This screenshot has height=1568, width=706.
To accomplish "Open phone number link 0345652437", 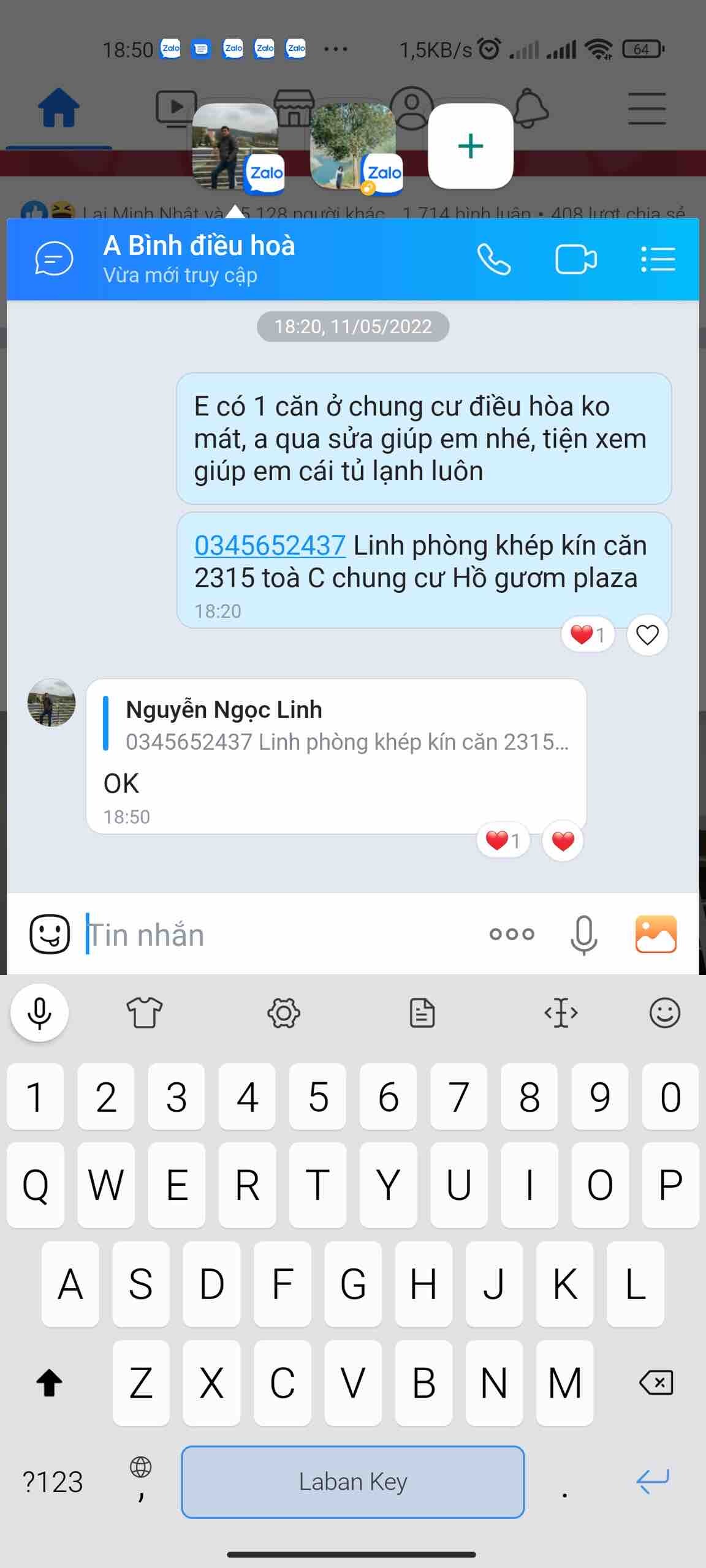I will tap(270, 545).
